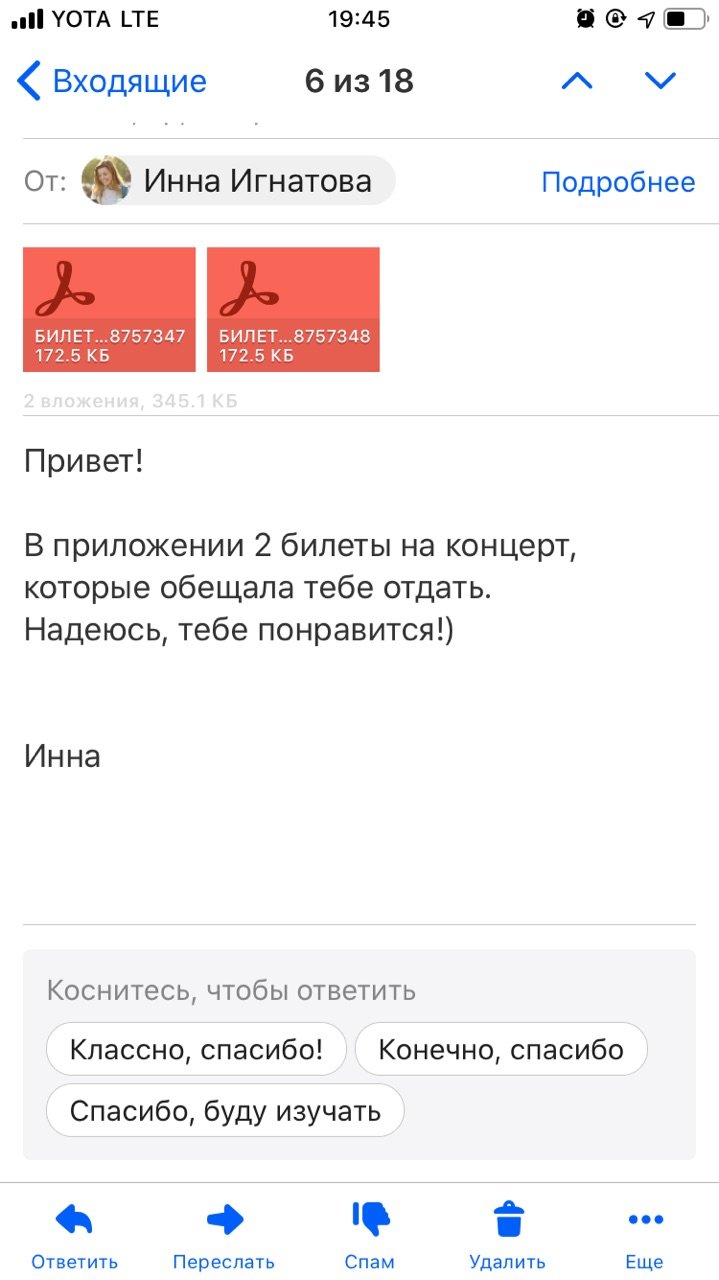Go to previous email with up arrow
The image size is (719, 1280).
point(577,81)
